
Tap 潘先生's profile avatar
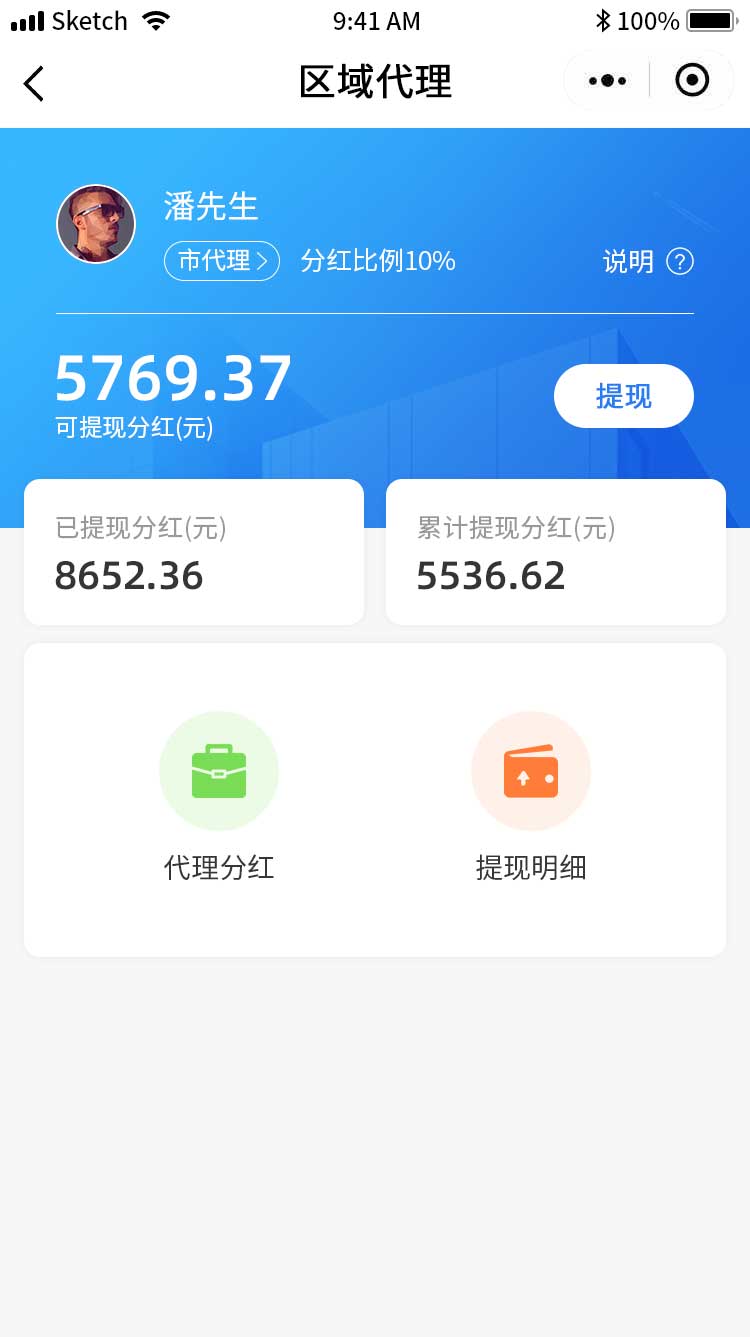pos(96,224)
